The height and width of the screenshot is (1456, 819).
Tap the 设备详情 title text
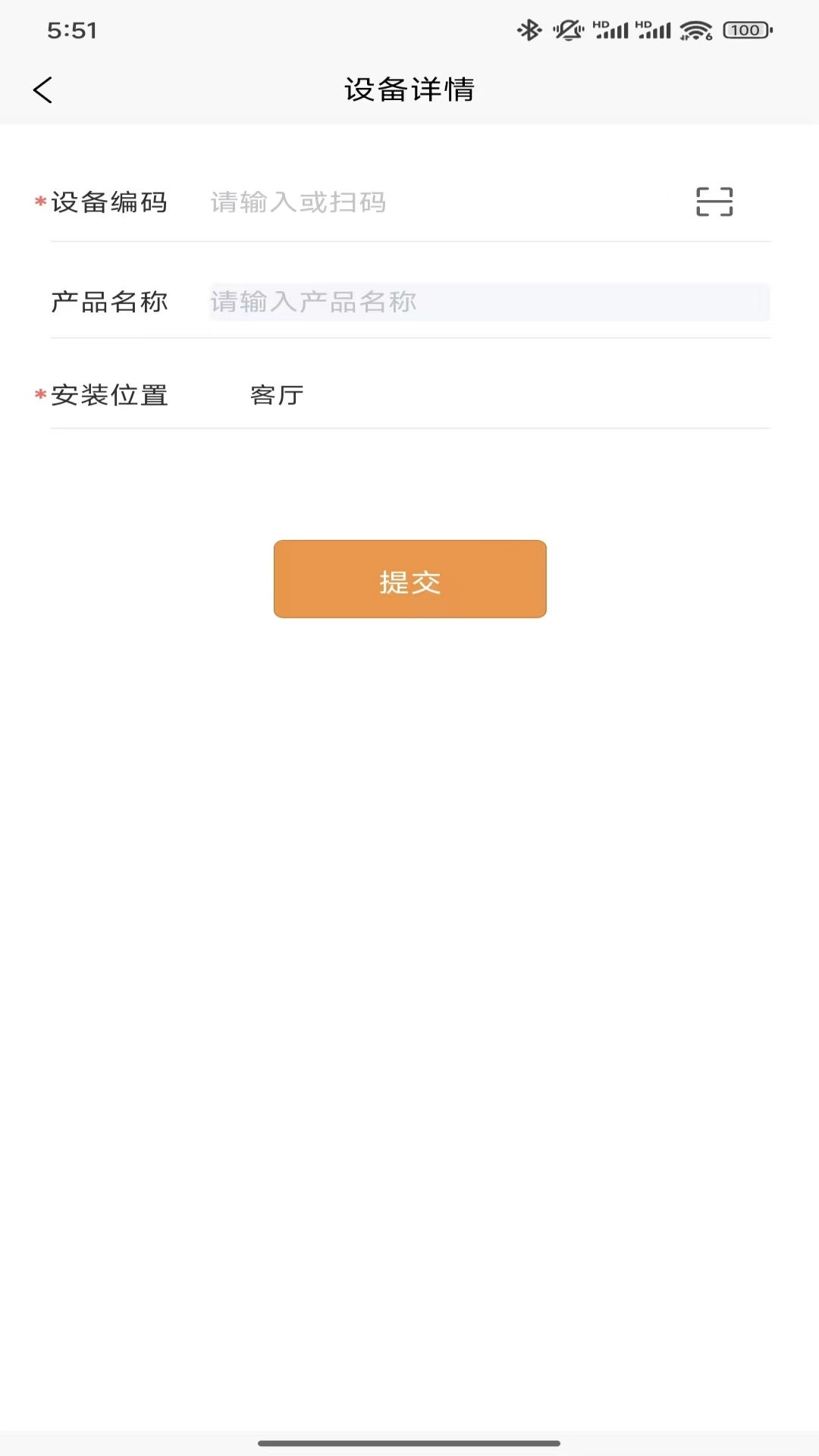click(x=409, y=89)
